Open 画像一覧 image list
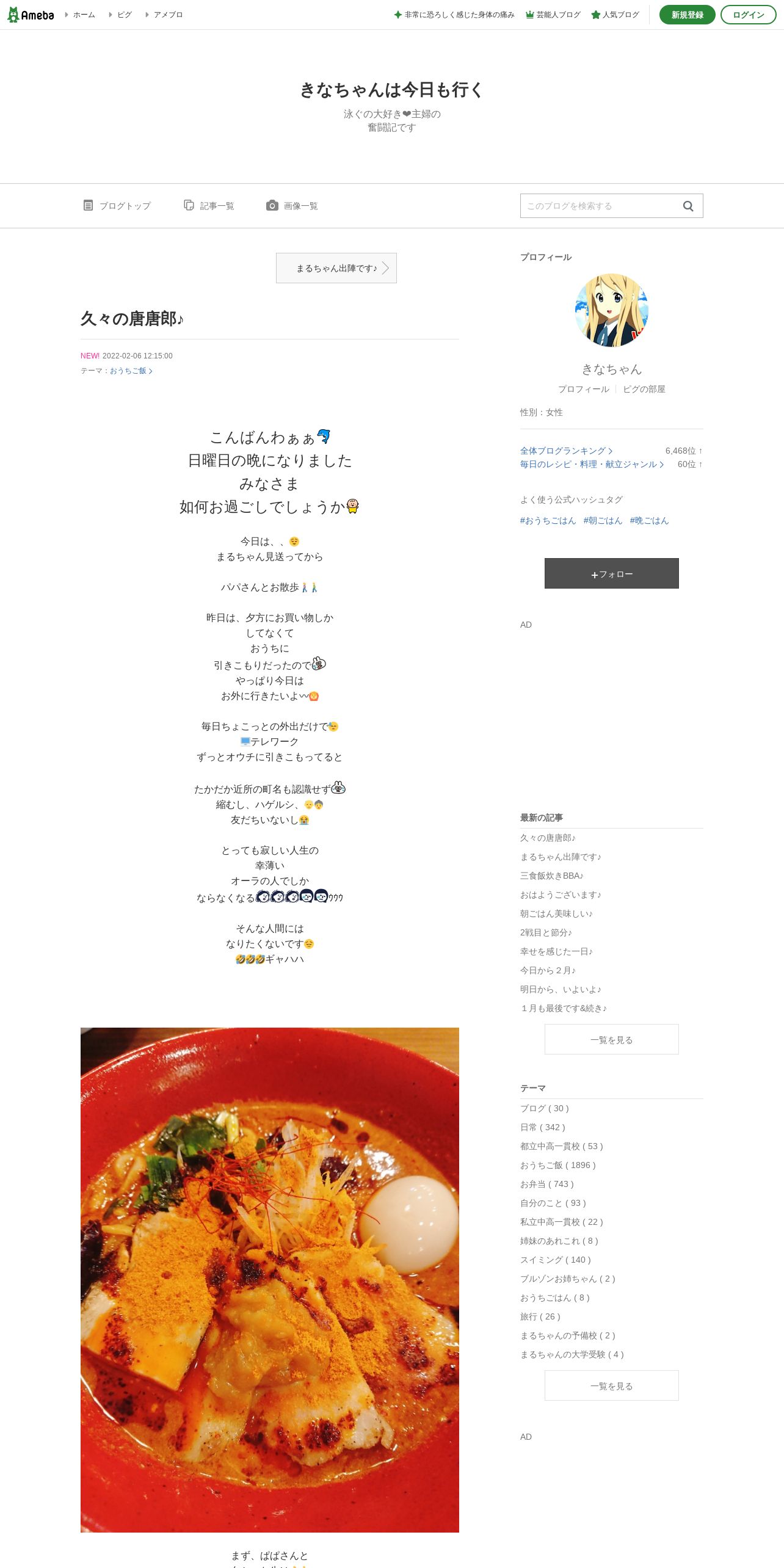 coord(292,206)
